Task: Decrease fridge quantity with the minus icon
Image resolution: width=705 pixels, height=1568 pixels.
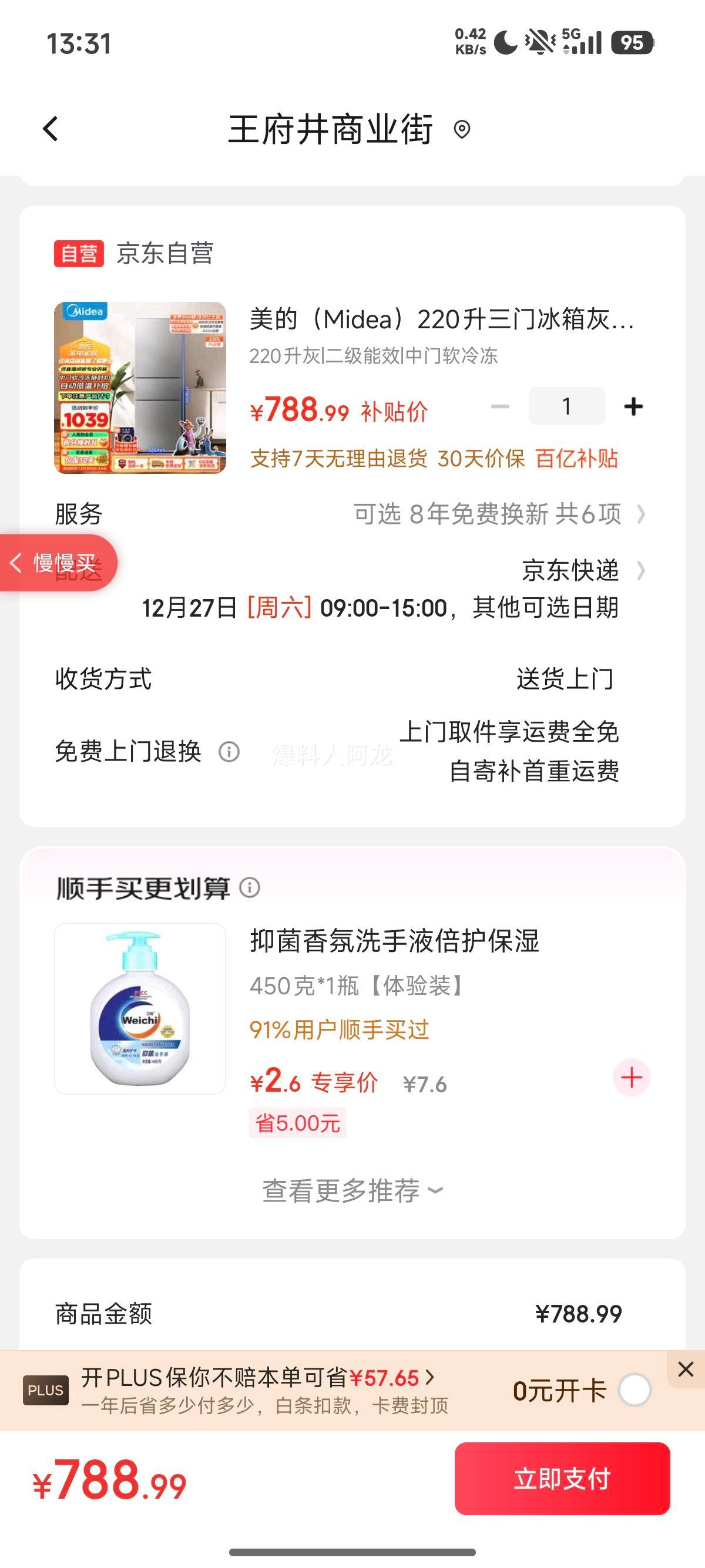Action: coord(501,406)
